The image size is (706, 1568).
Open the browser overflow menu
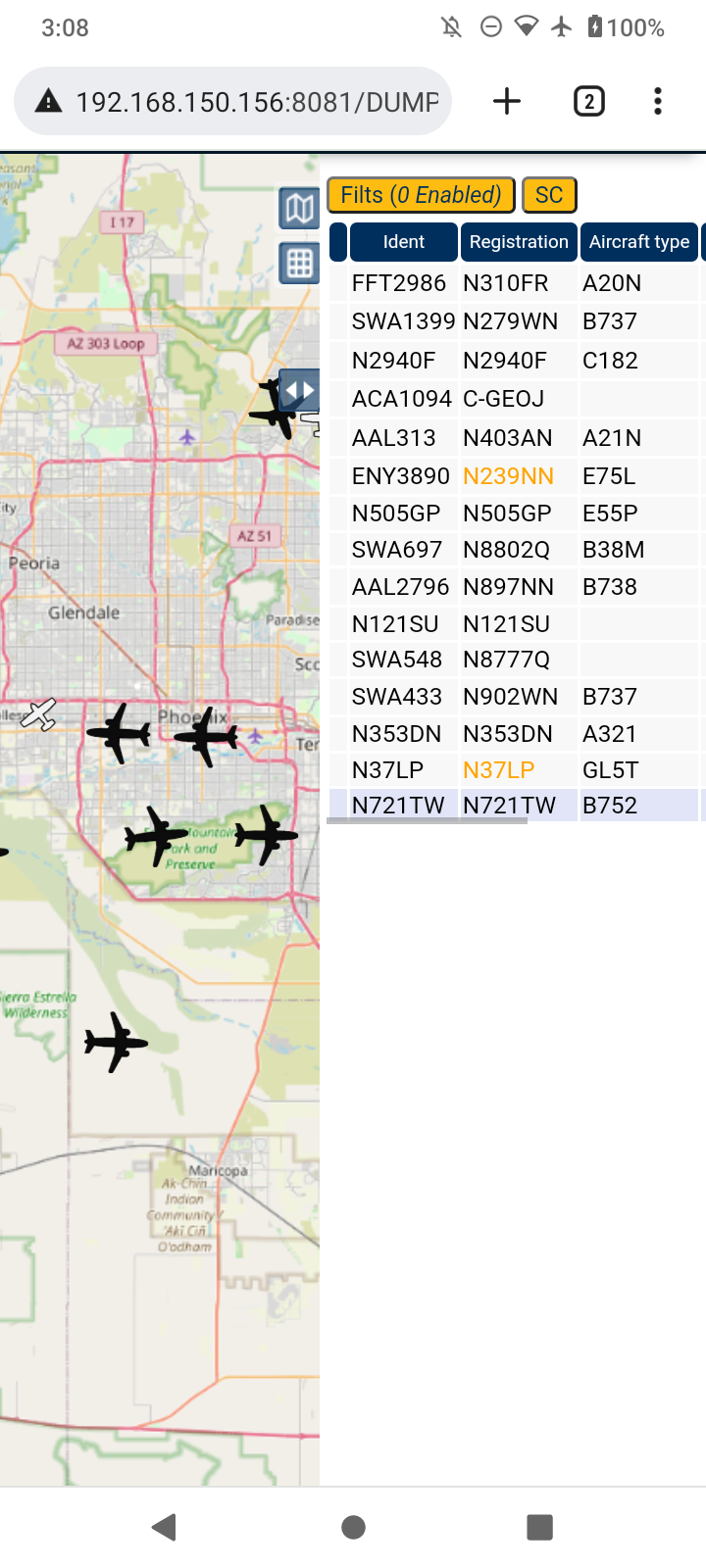click(x=658, y=101)
